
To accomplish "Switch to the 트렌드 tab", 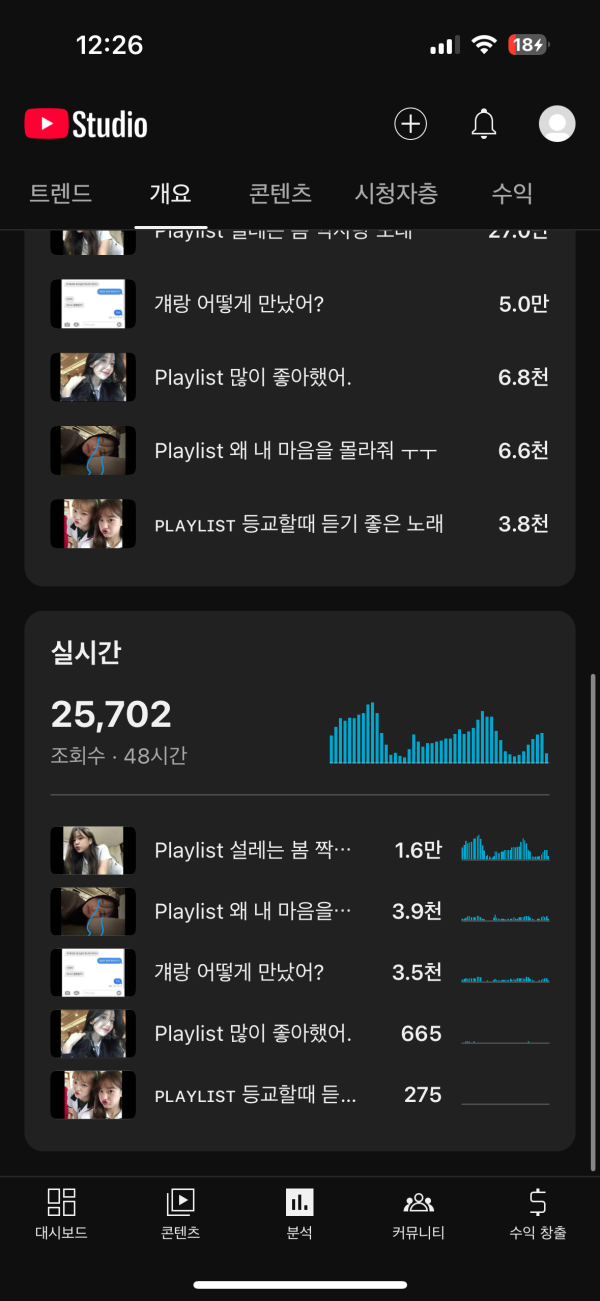I will click(x=61, y=194).
